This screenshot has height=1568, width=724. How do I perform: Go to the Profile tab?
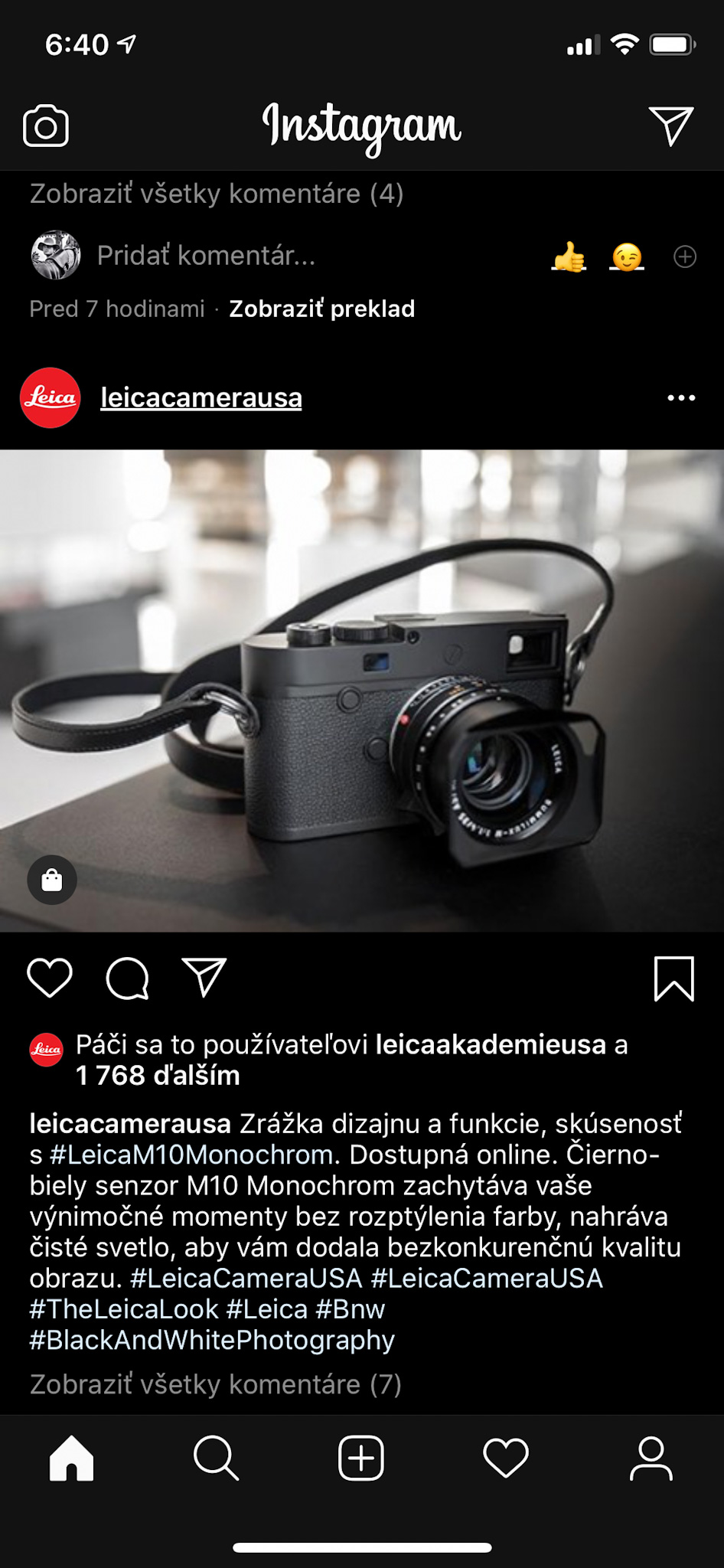[651, 1458]
